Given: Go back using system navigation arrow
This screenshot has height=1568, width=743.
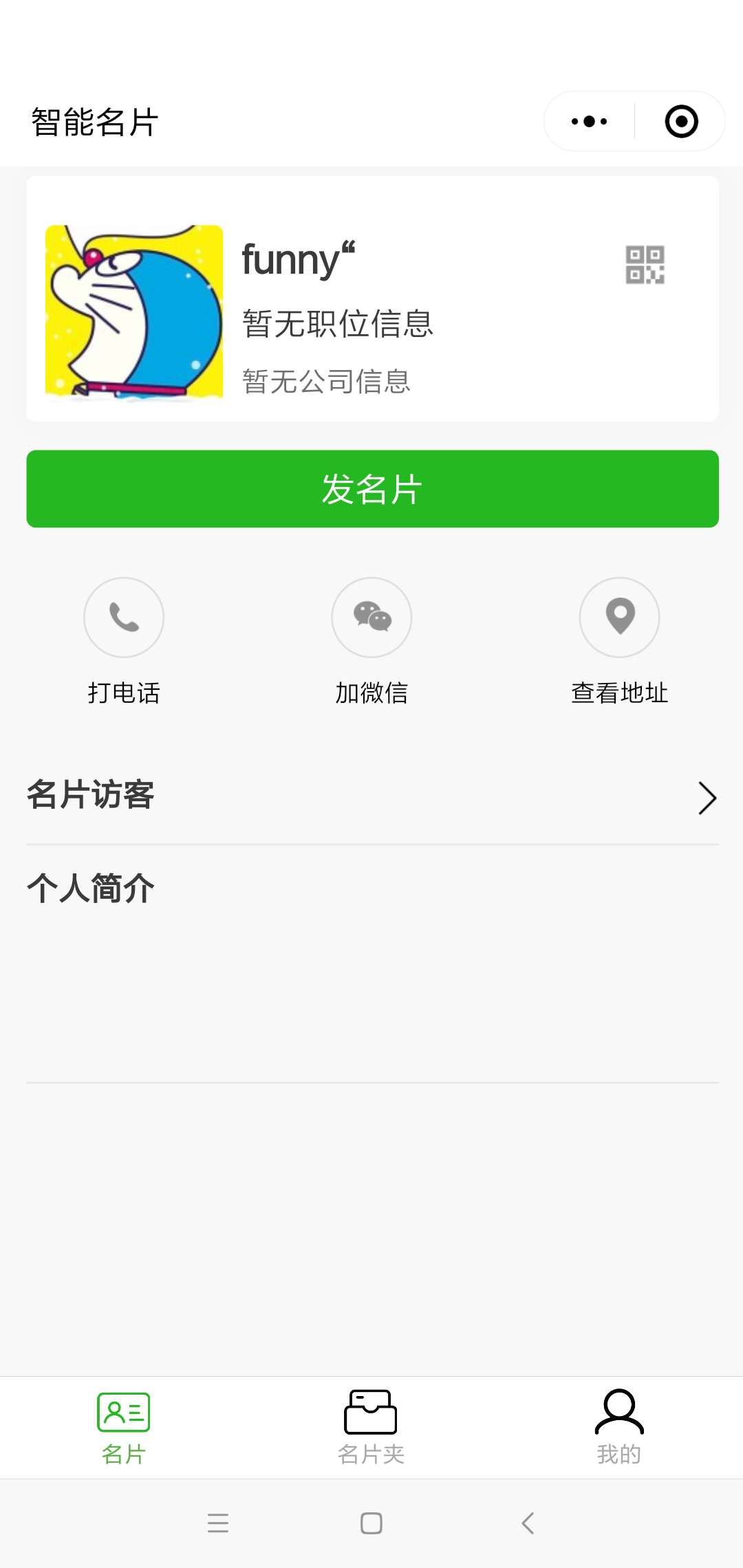Looking at the screenshot, I should [528, 1523].
